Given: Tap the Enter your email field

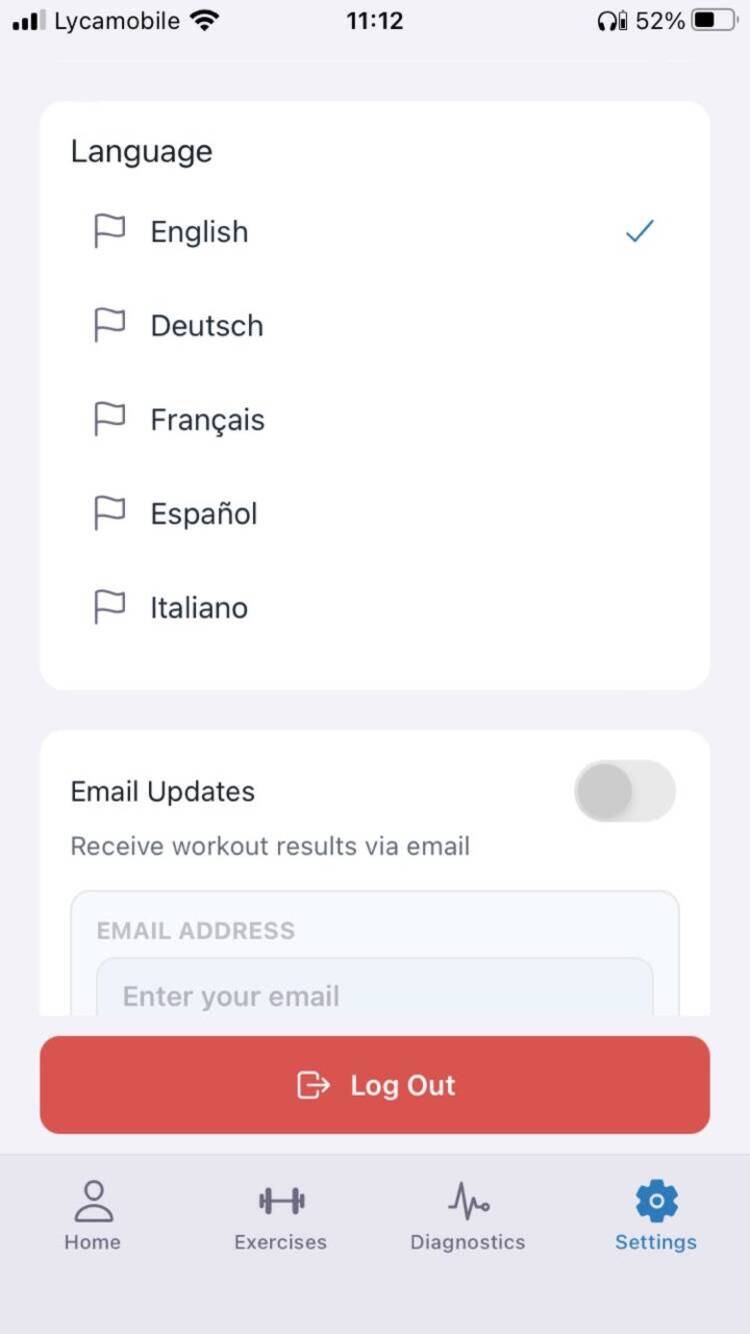Looking at the screenshot, I should coord(374,988).
